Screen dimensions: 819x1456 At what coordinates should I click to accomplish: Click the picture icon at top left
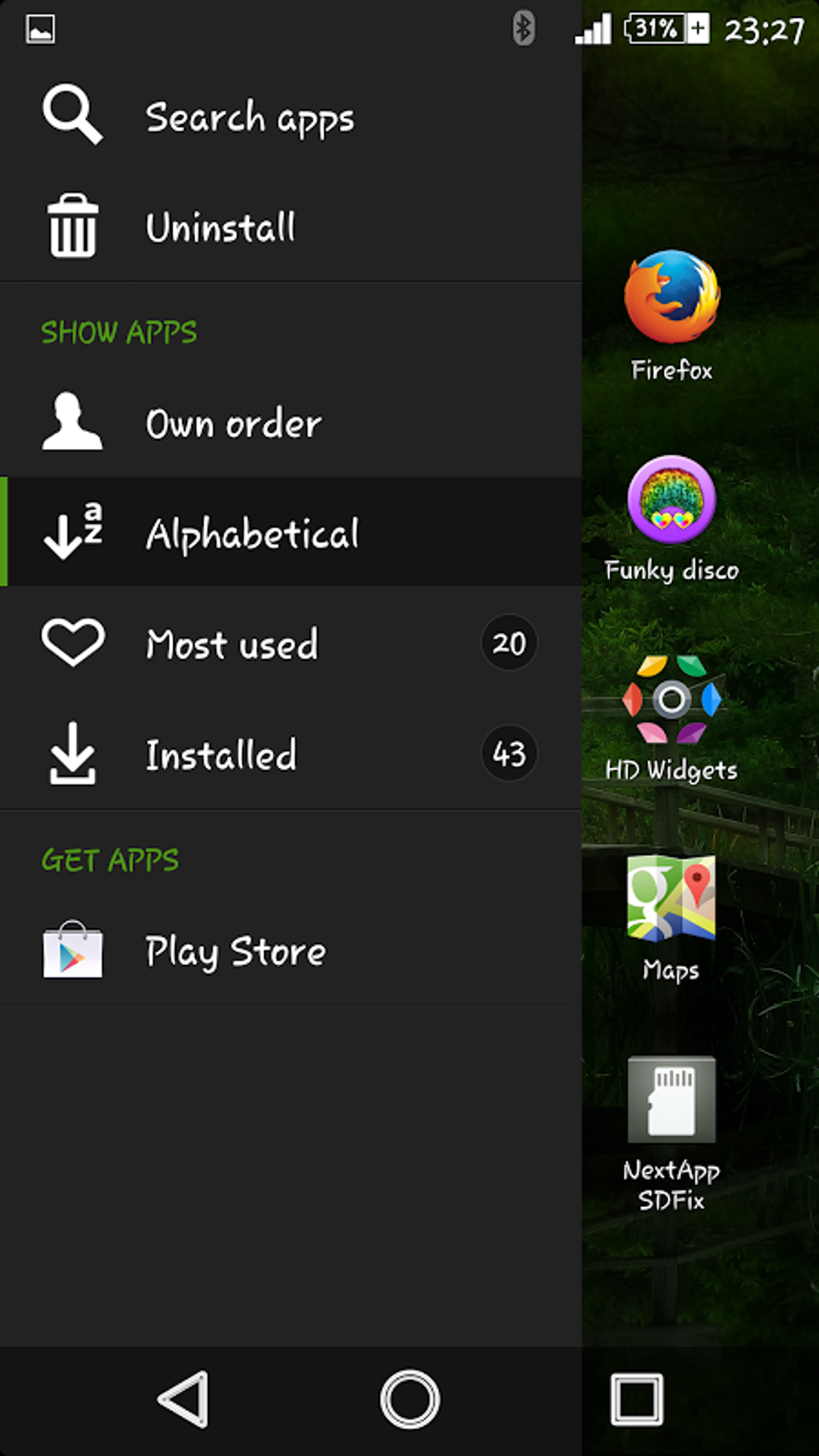click(x=40, y=29)
